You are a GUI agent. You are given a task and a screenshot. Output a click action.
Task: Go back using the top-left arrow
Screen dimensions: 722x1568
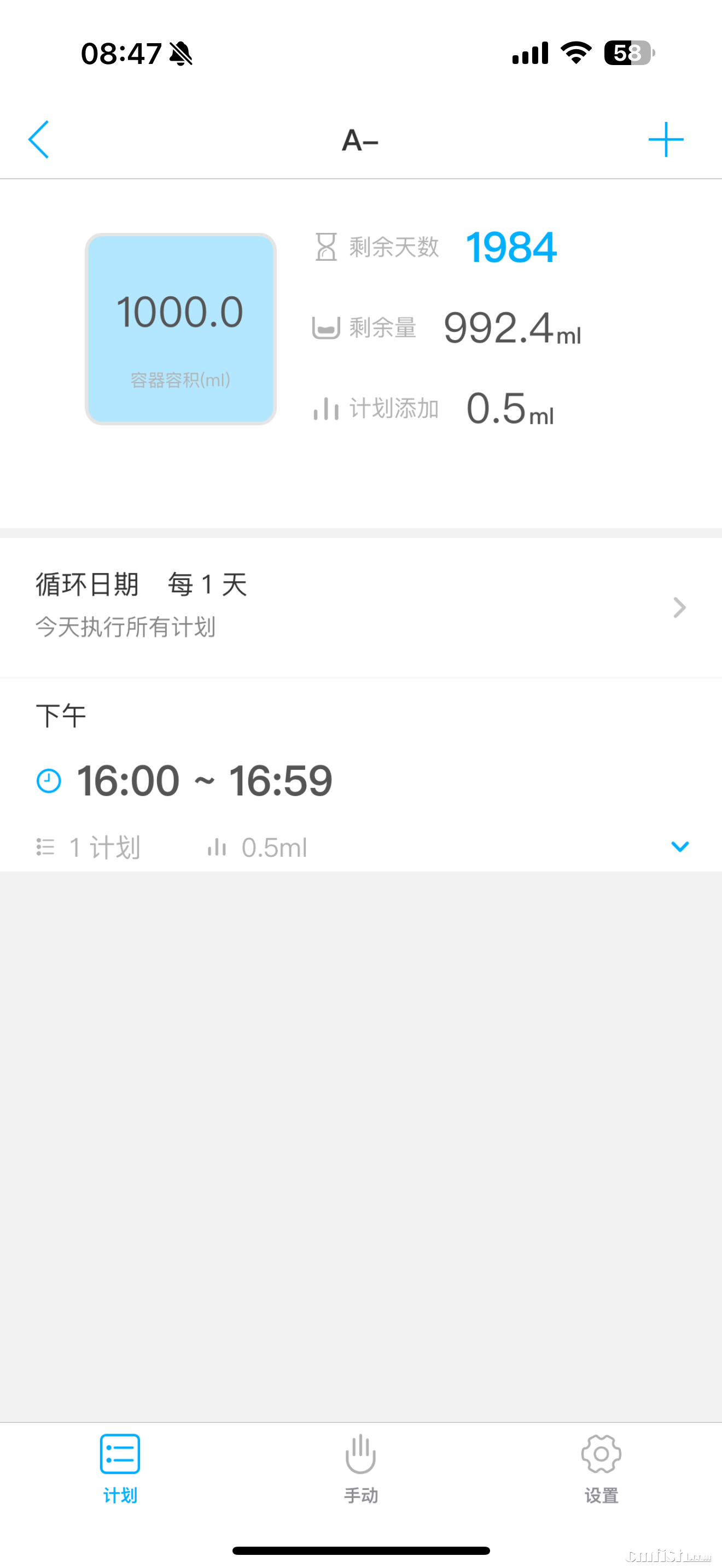coord(39,139)
